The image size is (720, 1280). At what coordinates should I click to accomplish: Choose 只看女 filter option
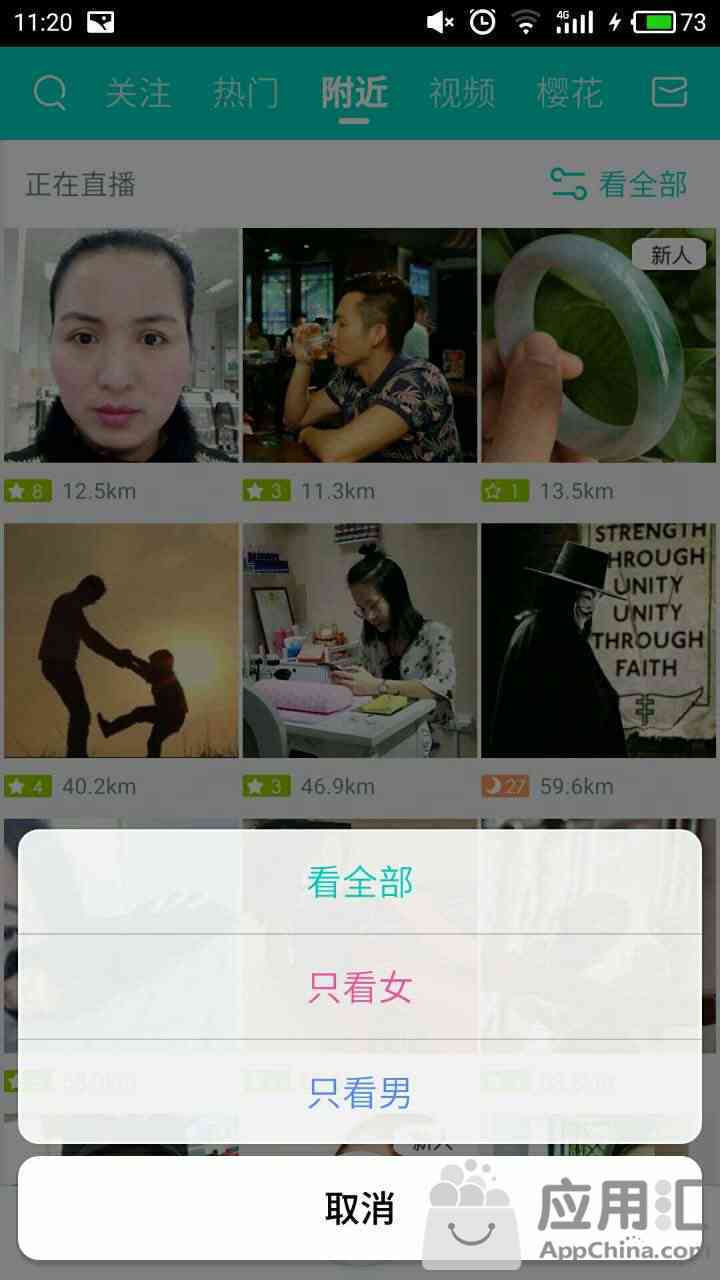click(x=360, y=987)
